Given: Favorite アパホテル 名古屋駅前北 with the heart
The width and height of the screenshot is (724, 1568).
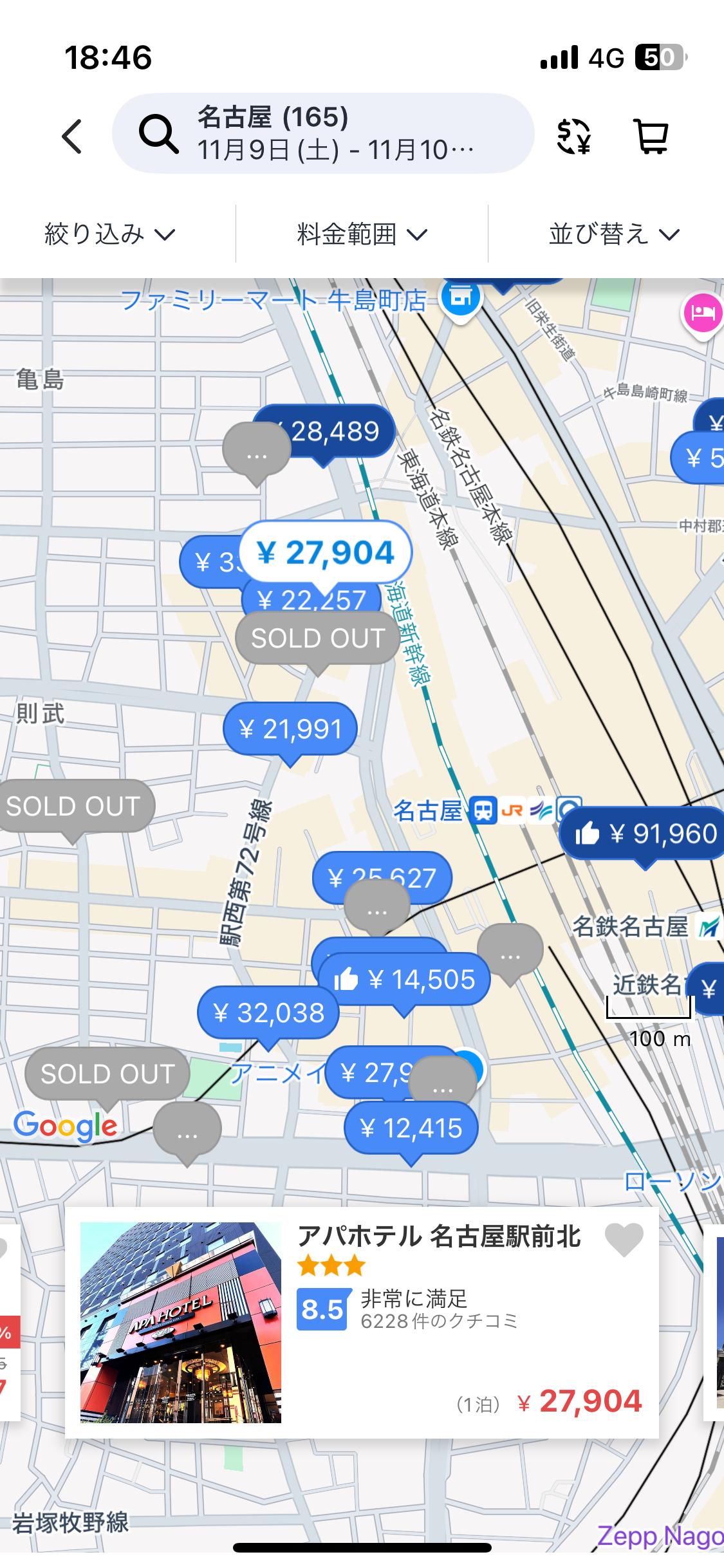Looking at the screenshot, I should pos(624,1240).
